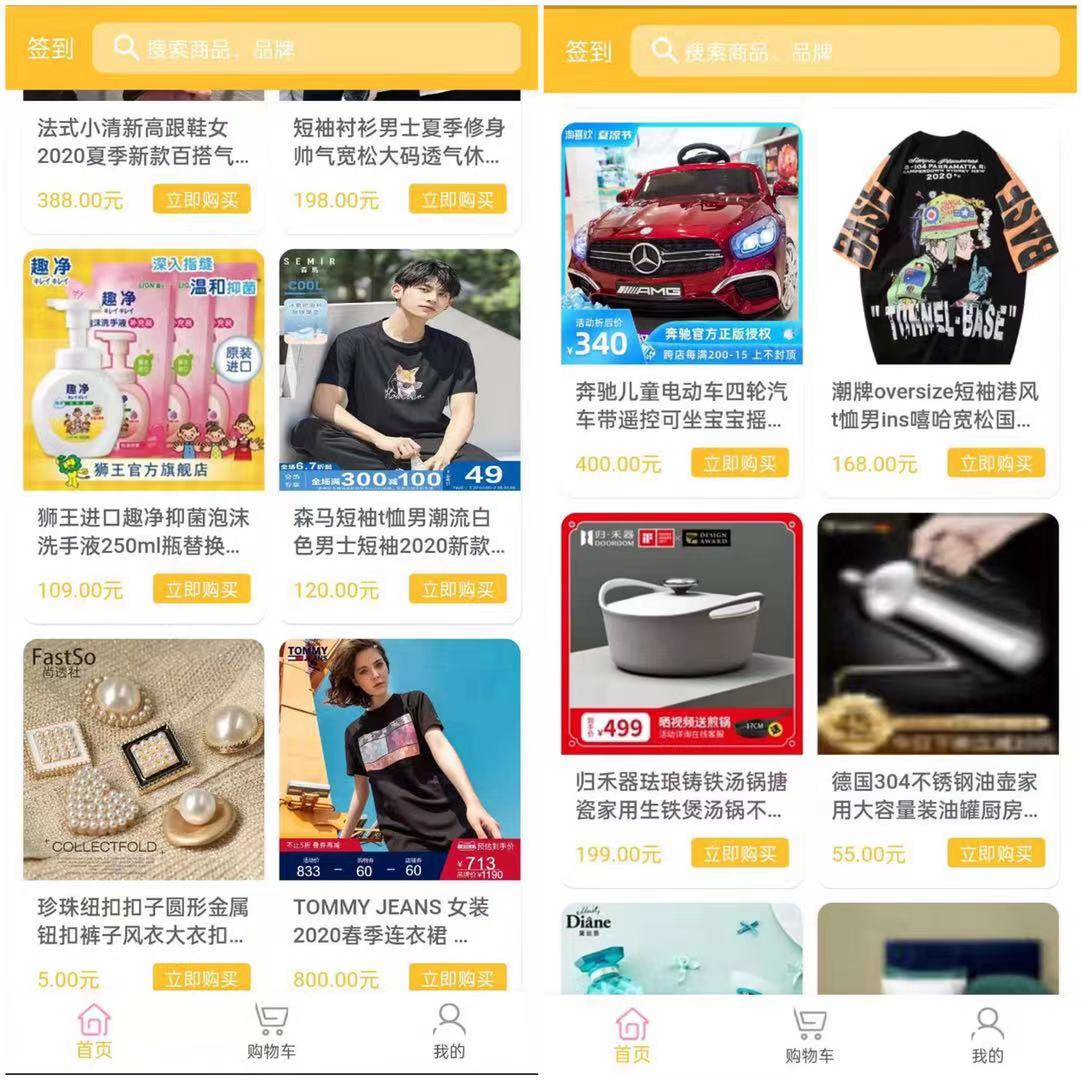View the 潮牌oversize短袖 t恤
The image size is (1082, 1080).
[937, 244]
